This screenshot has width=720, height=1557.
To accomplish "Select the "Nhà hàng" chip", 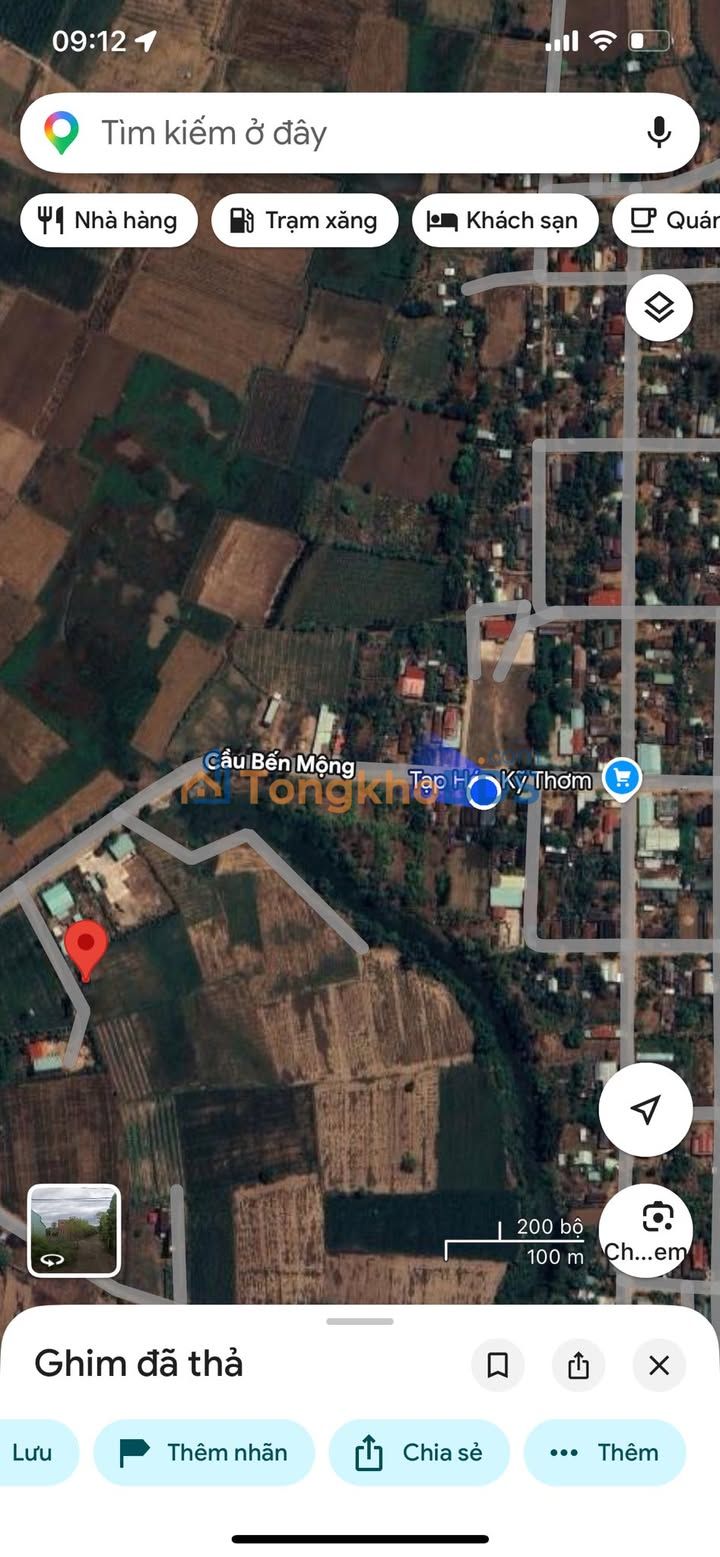I will point(108,220).
